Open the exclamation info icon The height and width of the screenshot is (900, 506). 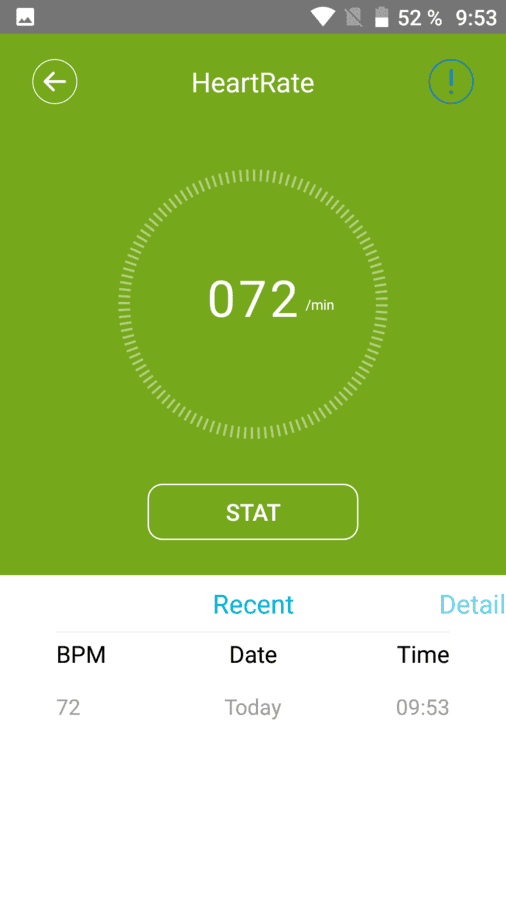451,82
